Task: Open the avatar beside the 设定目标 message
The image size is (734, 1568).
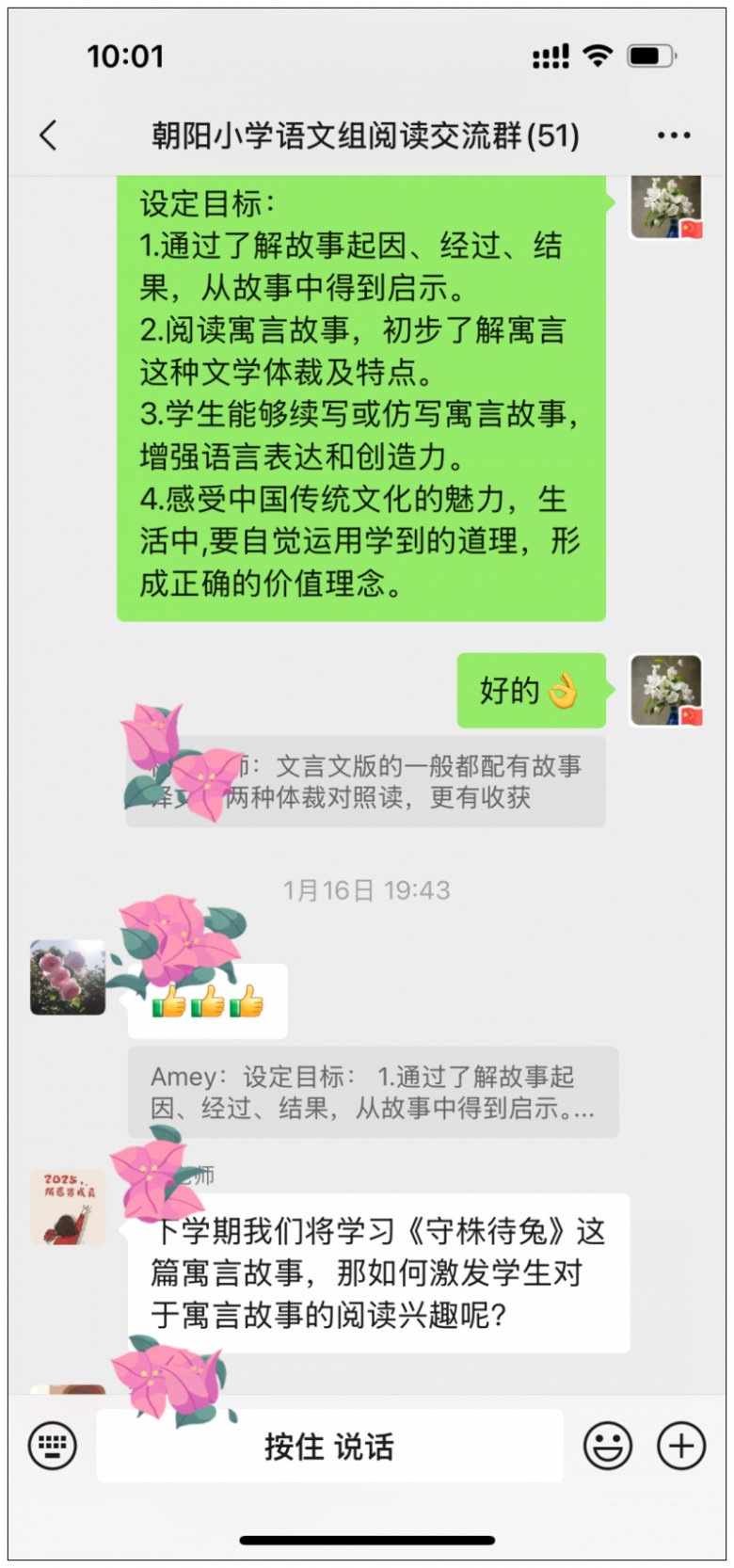Action: pyautogui.click(x=666, y=207)
